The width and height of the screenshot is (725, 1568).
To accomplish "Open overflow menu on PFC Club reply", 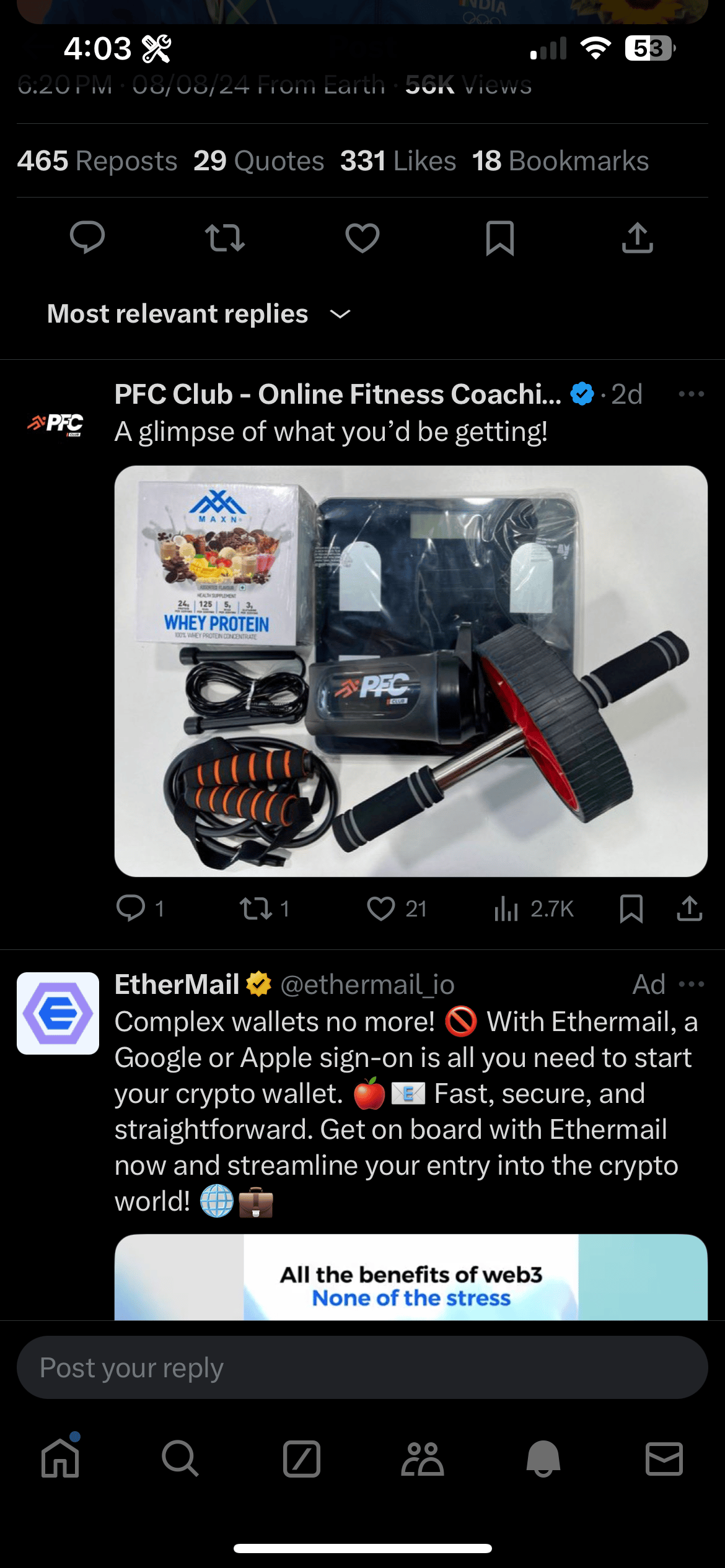I will click(691, 394).
